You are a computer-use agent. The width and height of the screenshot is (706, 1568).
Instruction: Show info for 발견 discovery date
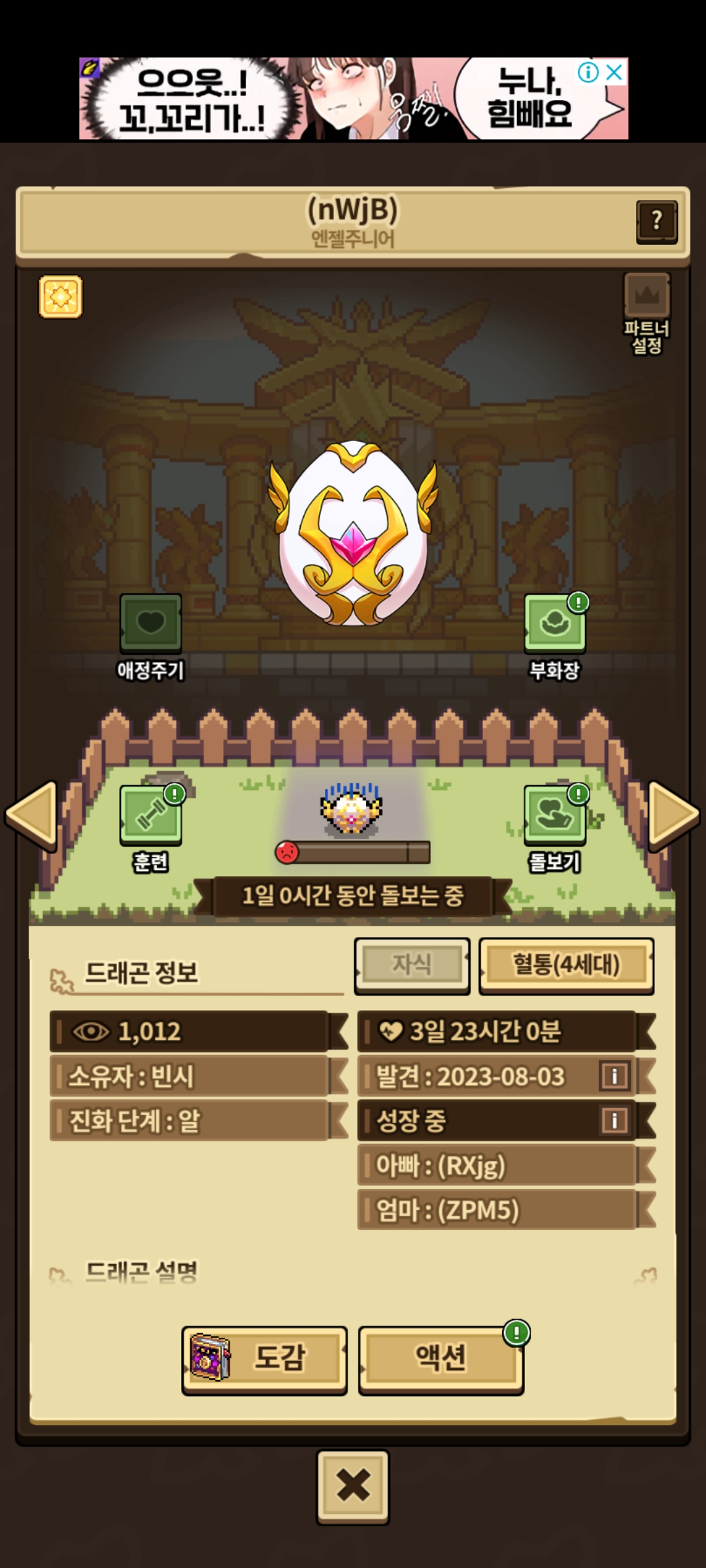point(614,1076)
